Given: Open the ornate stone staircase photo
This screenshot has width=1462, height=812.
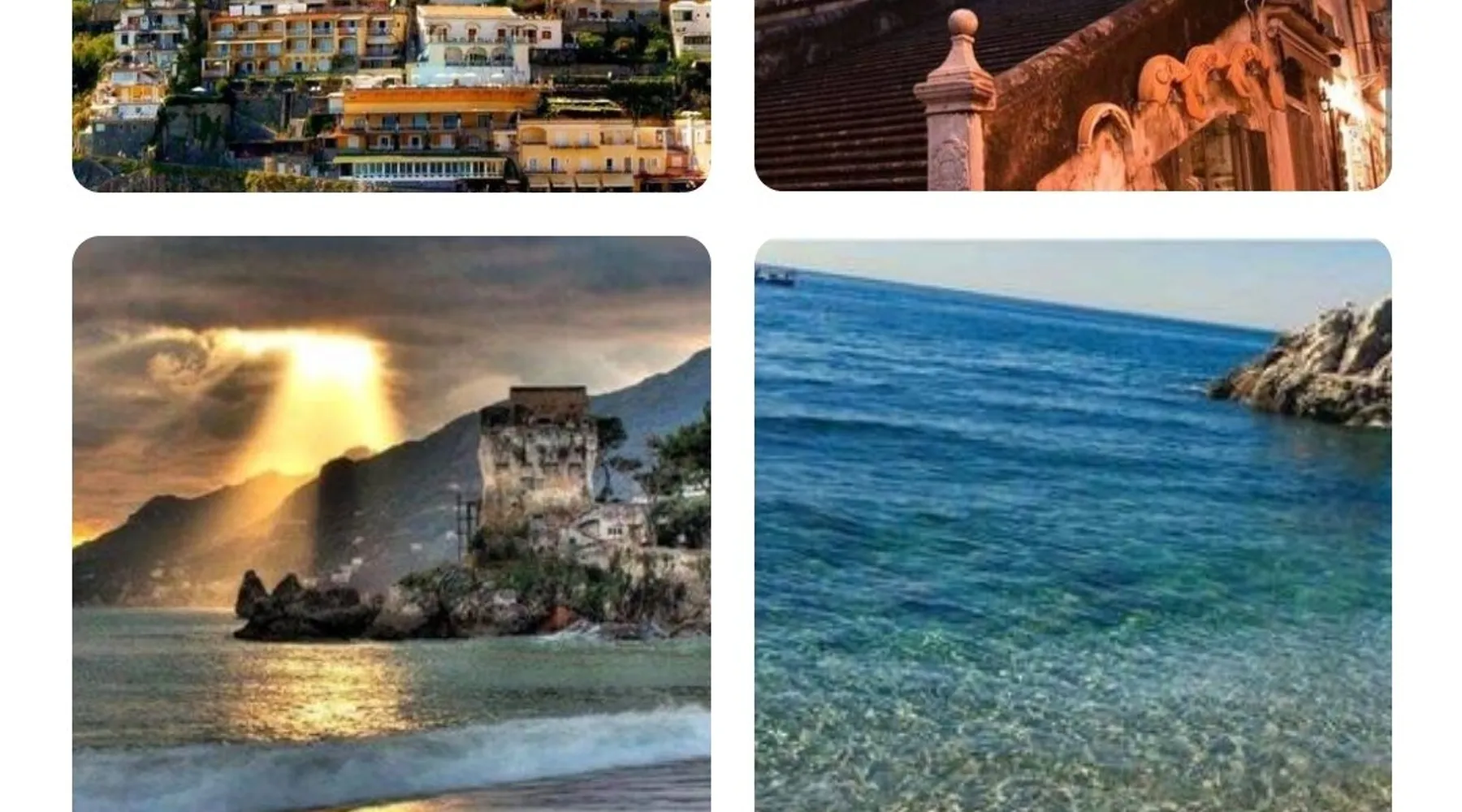Looking at the screenshot, I should point(1072,95).
